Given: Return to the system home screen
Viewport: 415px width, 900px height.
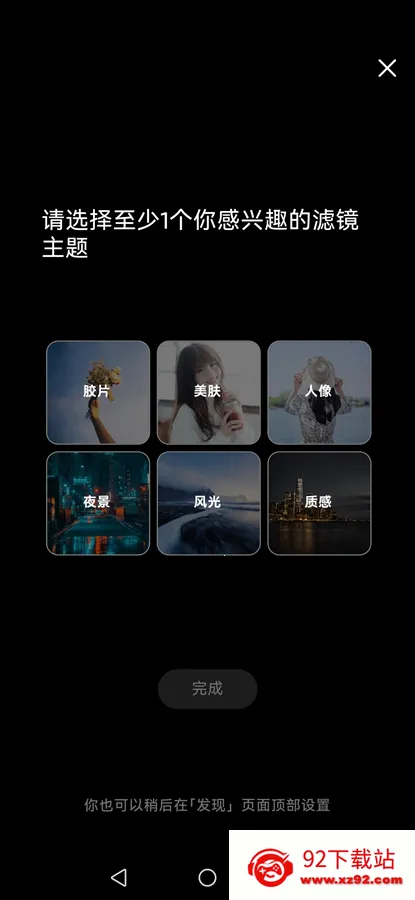Looking at the screenshot, I should [x=207, y=877].
